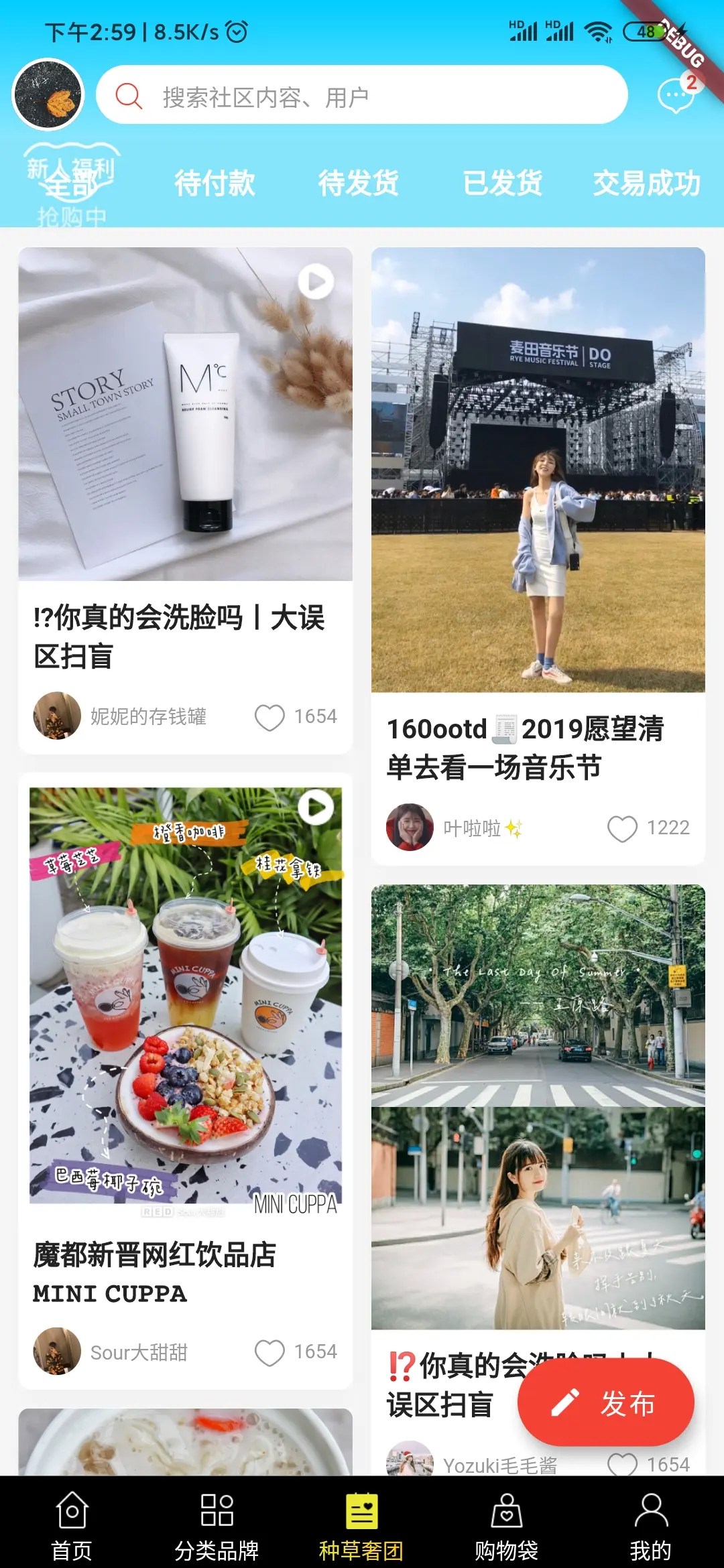Viewport: 724px width, 1568px height.
Task: Tap the 搜索社区内容、用户 search box
Action: pyautogui.click(x=362, y=95)
